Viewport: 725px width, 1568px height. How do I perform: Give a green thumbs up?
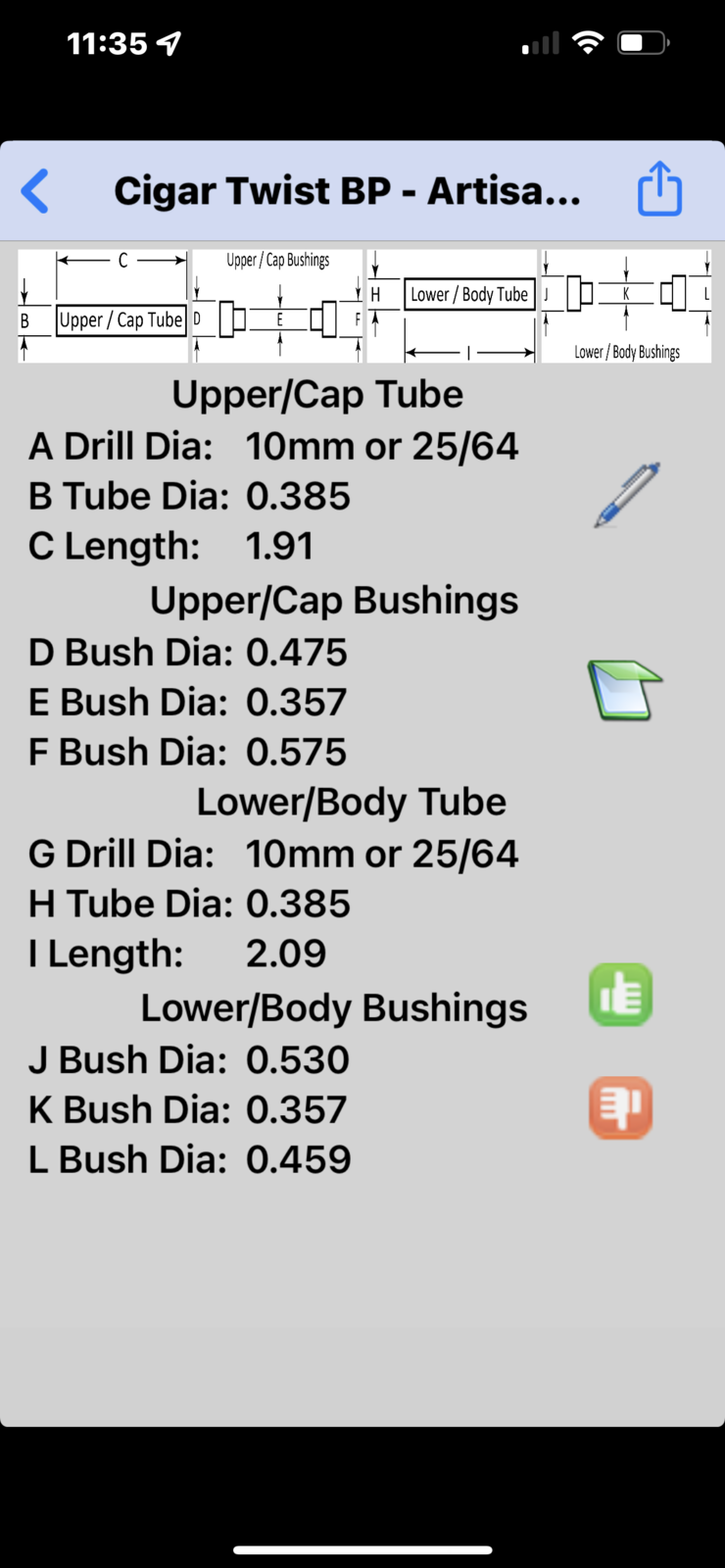pyautogui.click(x=620, y=995)
